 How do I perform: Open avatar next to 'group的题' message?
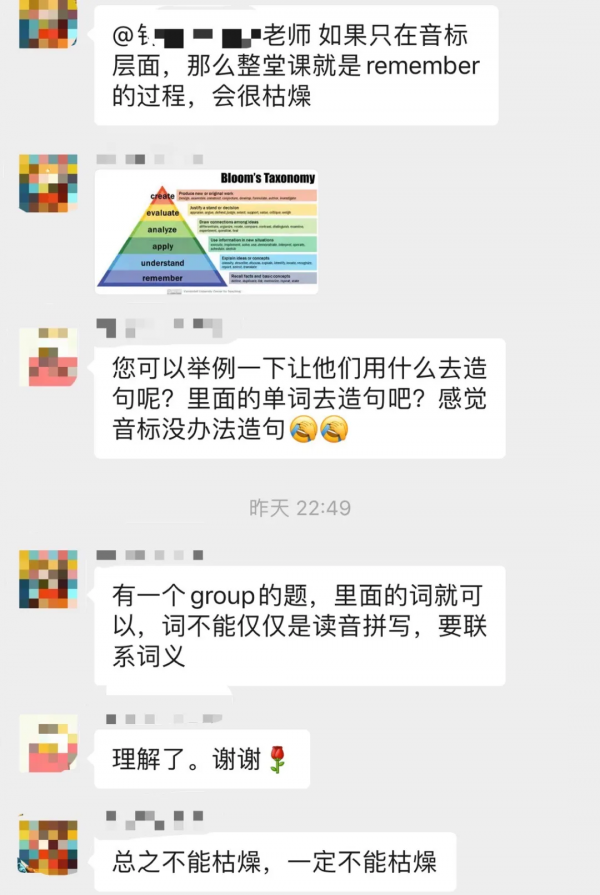tap(48, 579)
